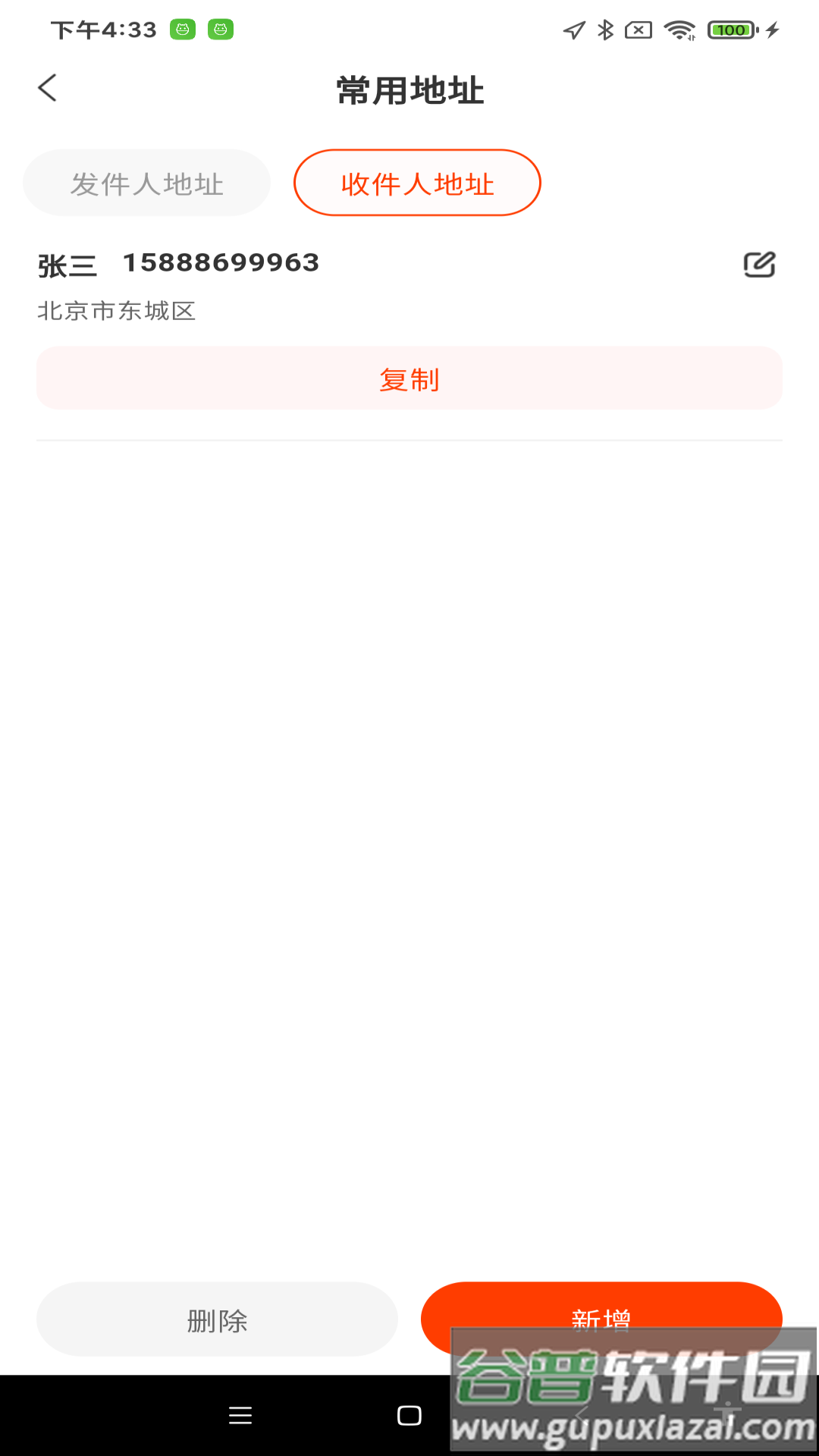Tap the SIM card icon in status bar
The image size is (819, 1456).
638,30
